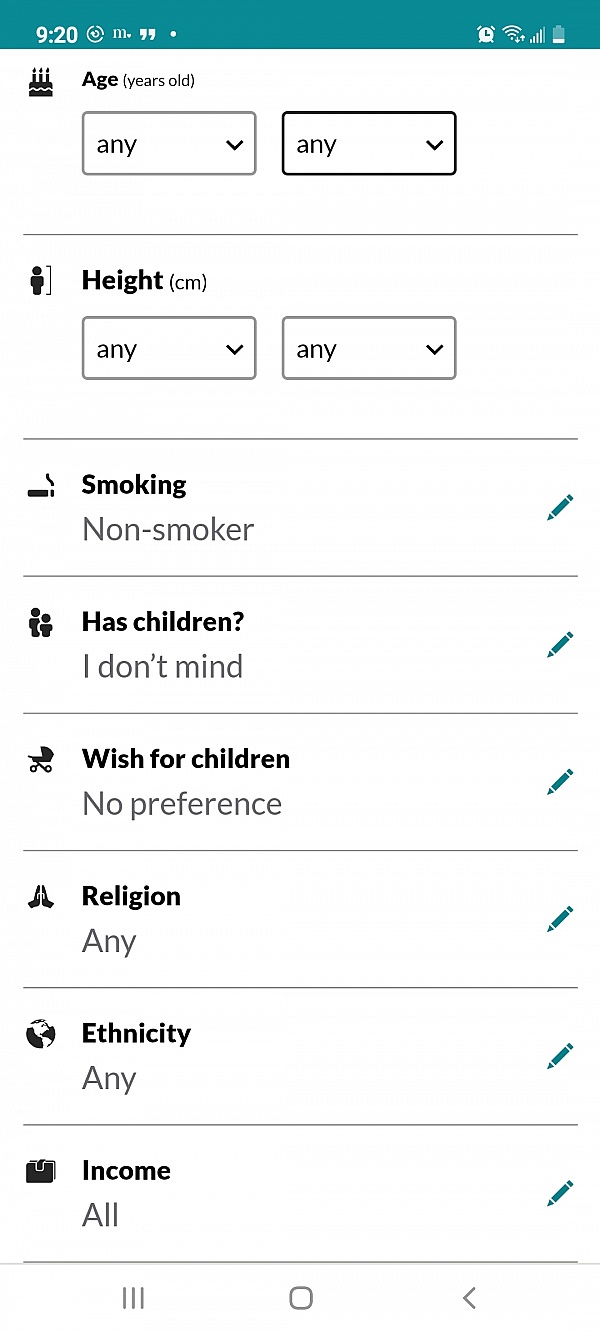Open the minimum height dropdown
Viewport: 600px width, 1333px height.
(x=169, y=348)
